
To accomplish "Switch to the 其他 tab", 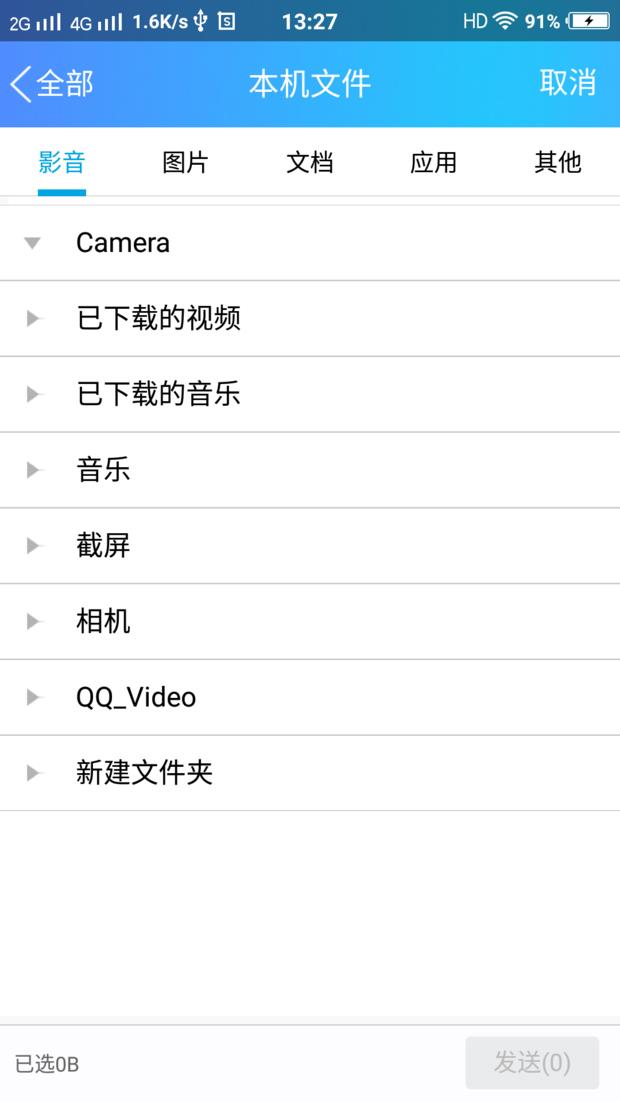I will tap(557, 162).
